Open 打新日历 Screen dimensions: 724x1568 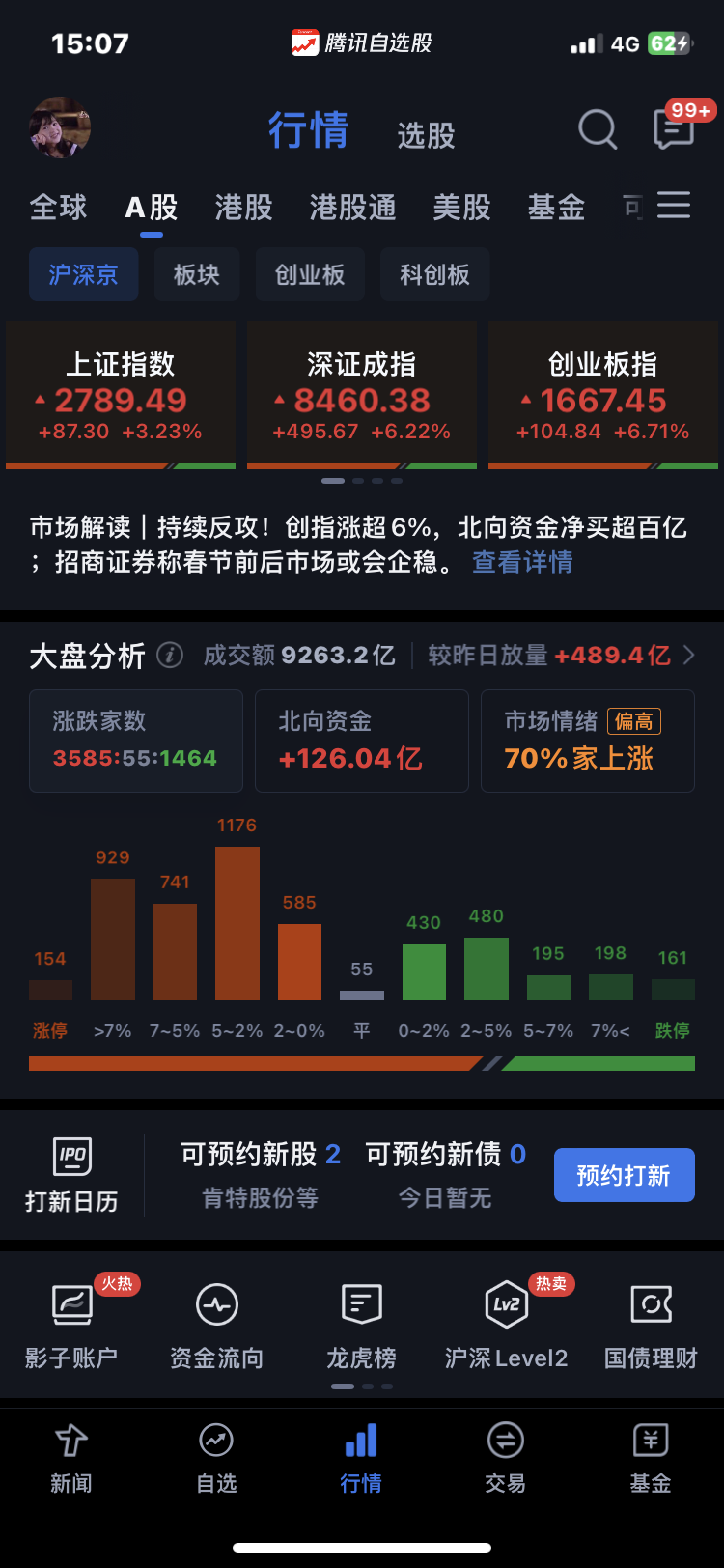pos(72,1175)
